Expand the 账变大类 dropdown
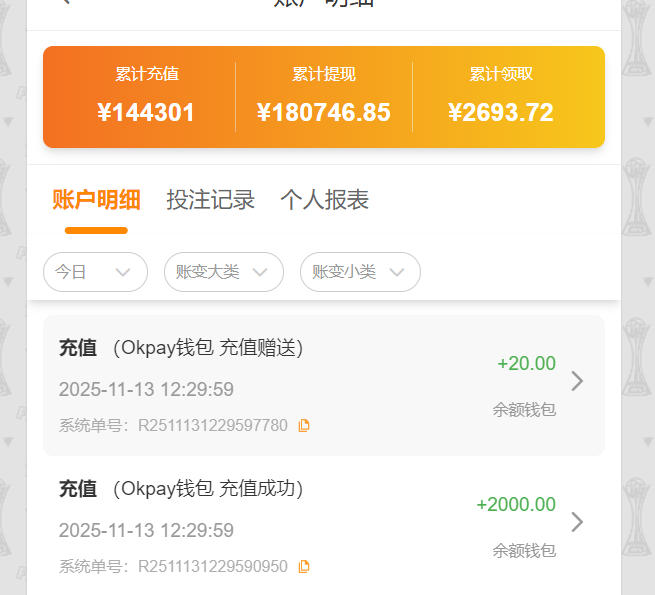Viewport: 655px width, 595px height. [x=223, y=272]
